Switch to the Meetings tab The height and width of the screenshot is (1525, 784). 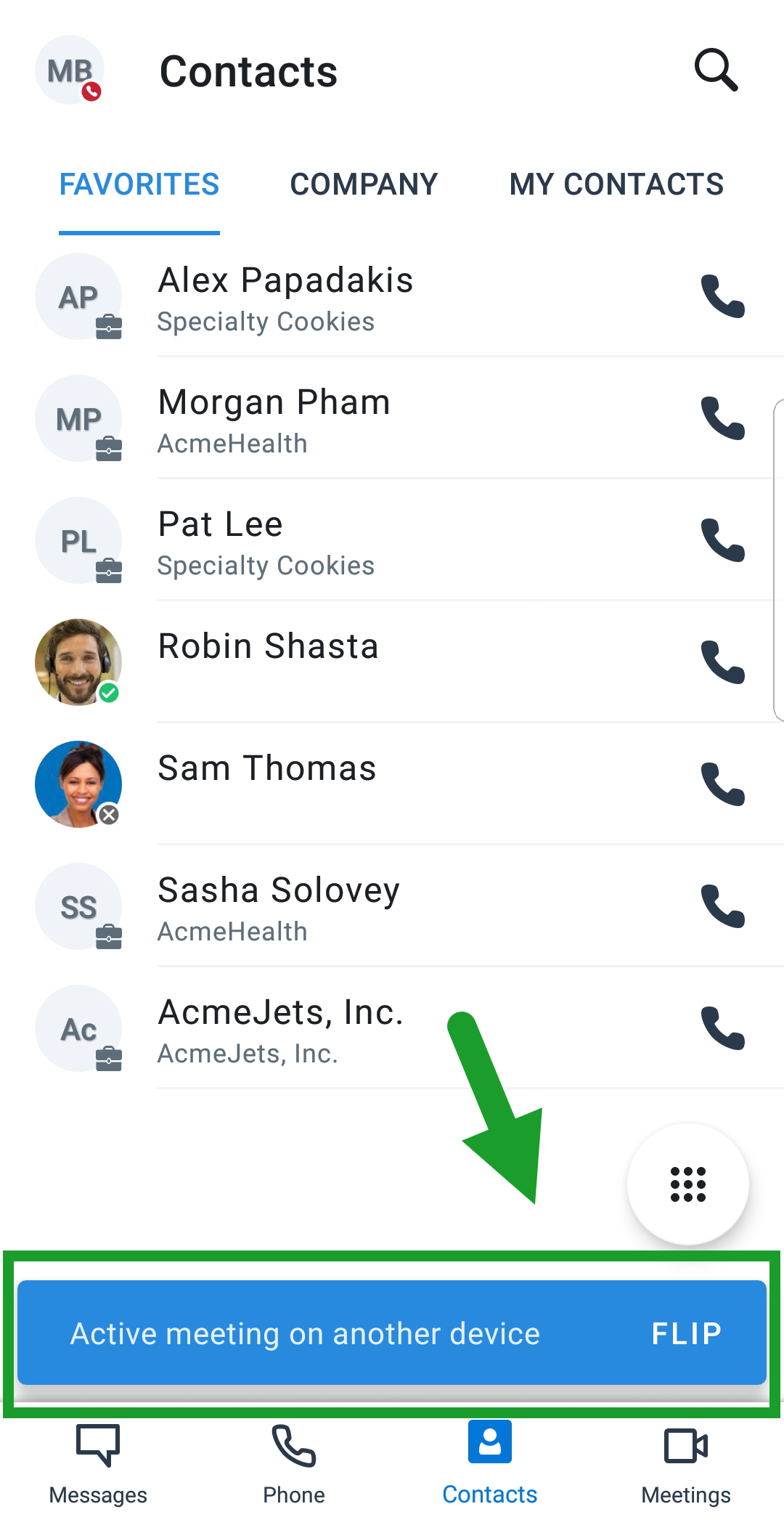point(686,1463)
